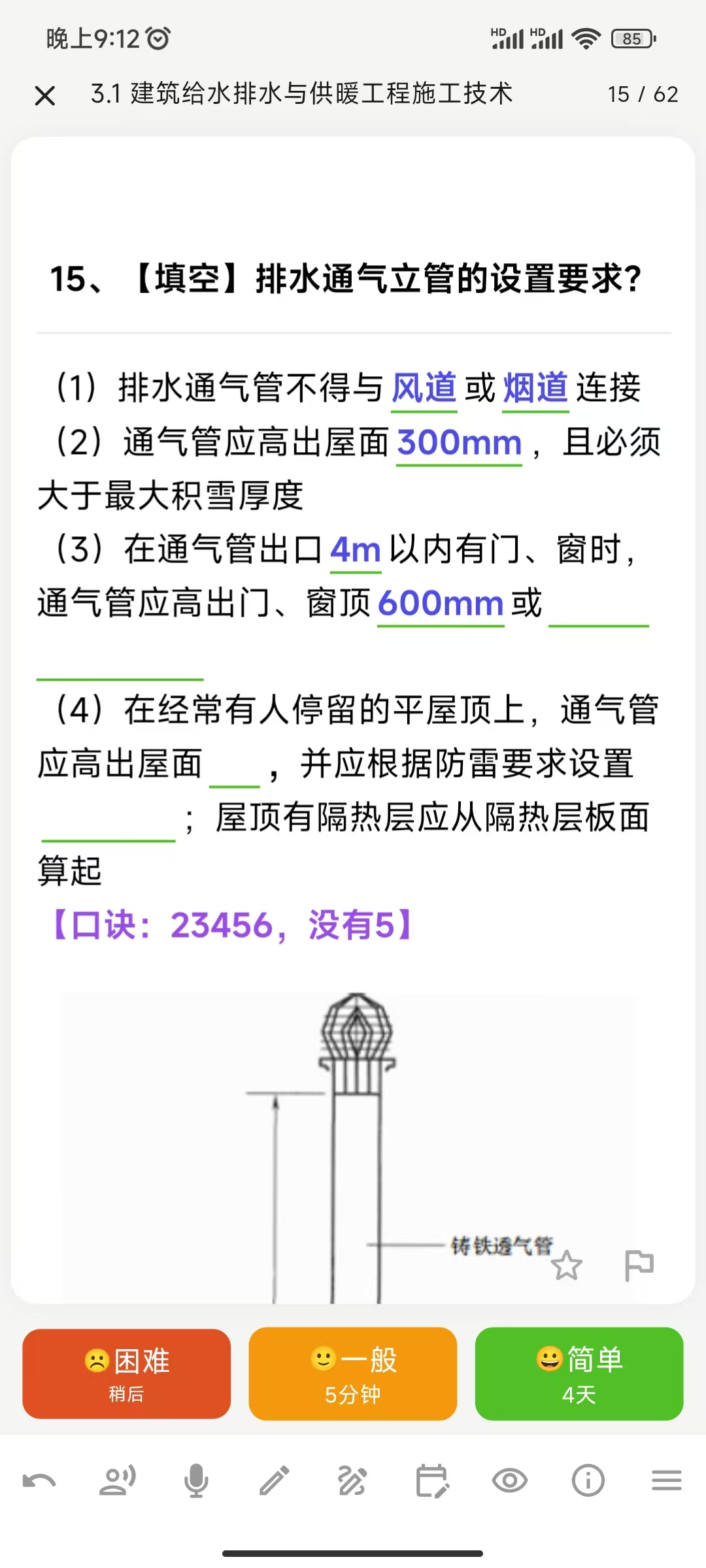Toggle answer visibility with eye icon

(x=510, y=1481)
